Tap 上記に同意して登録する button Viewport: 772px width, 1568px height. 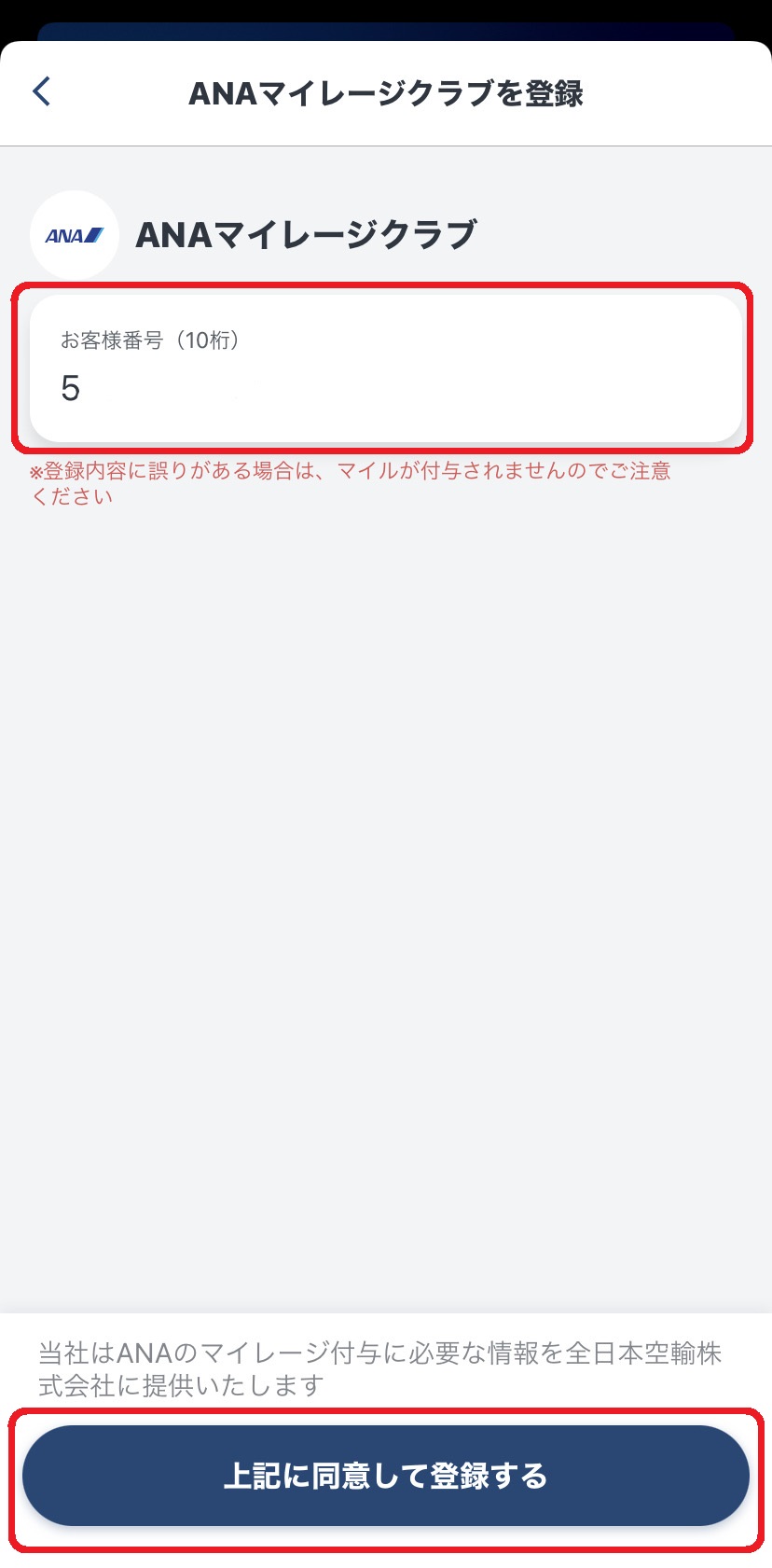click(x=385, y=1475)
